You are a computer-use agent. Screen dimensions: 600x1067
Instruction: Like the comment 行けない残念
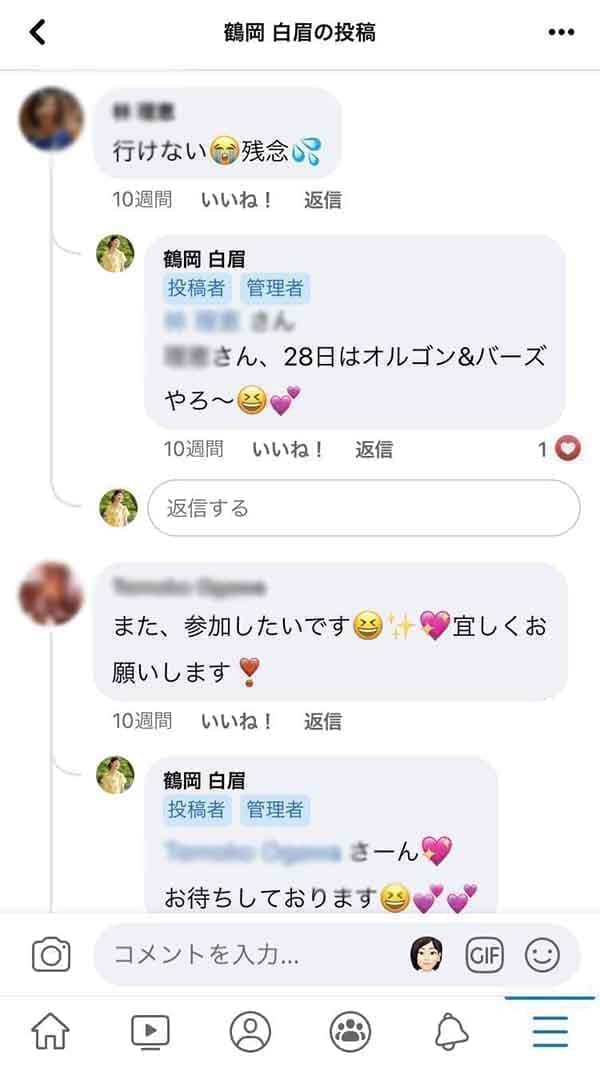[x=237, y=200]
